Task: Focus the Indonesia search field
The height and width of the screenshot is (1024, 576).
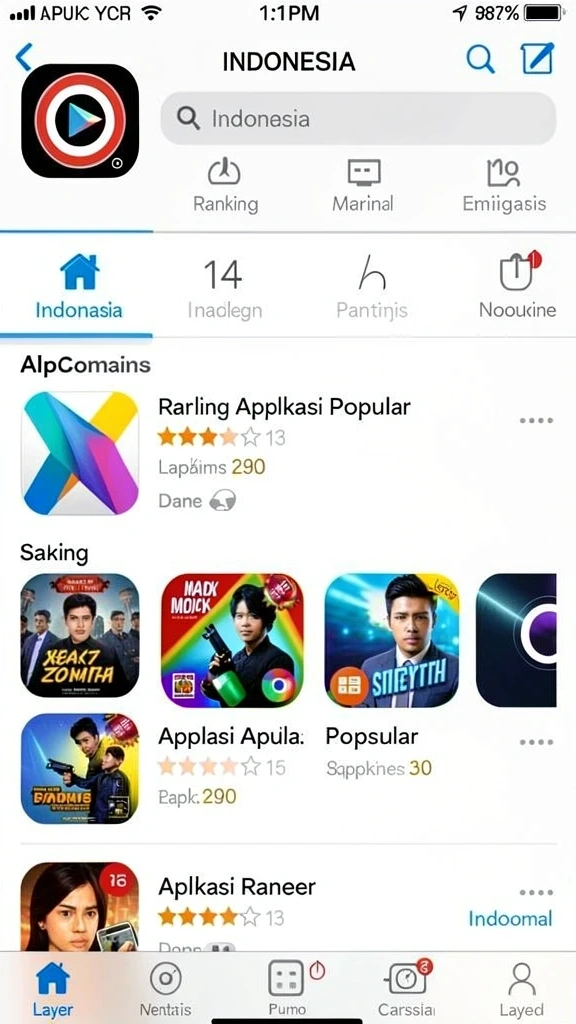Action: pyautogui.click(x=358, y=118)
